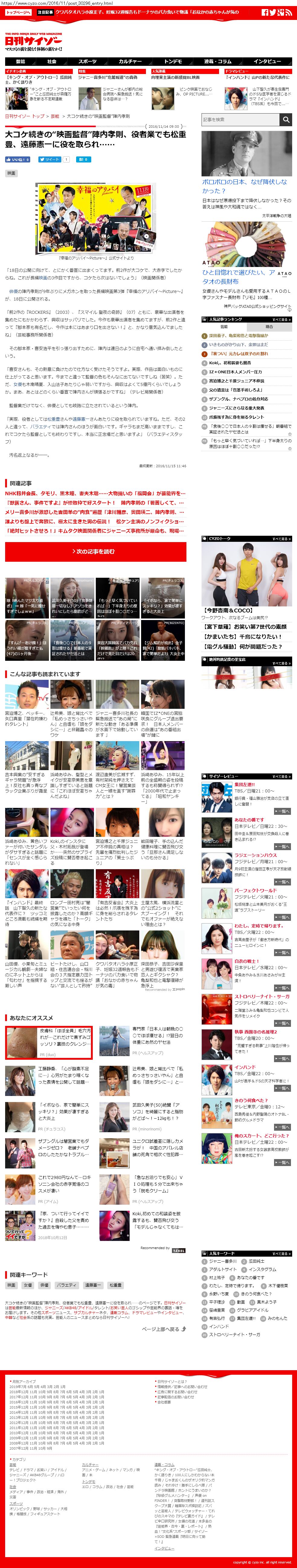Open the Facebook icon in header
The height and width of the screenshot is (1568, 297).
point(265,12)
